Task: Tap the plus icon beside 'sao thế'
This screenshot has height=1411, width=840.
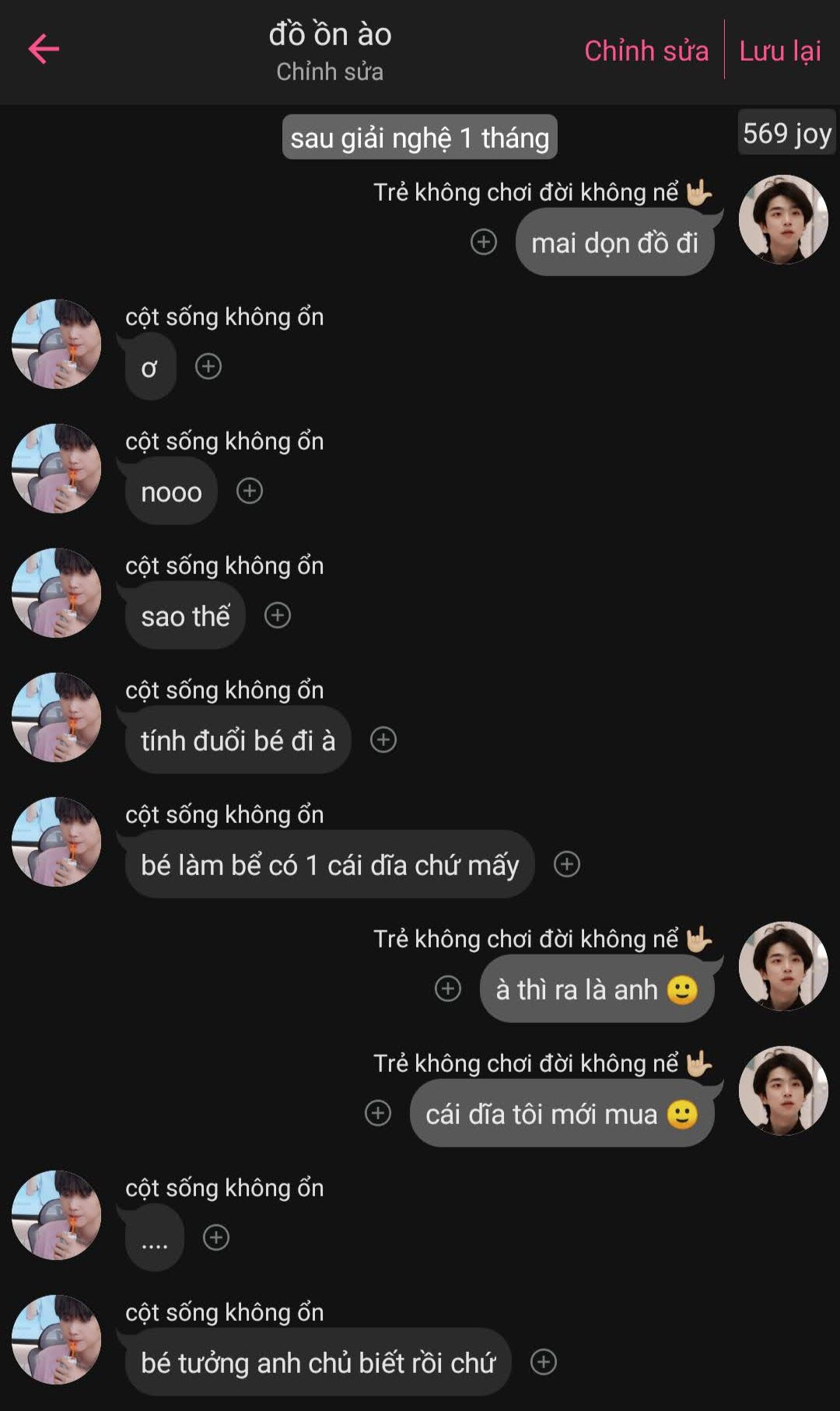Action: (x=278, y=615)
